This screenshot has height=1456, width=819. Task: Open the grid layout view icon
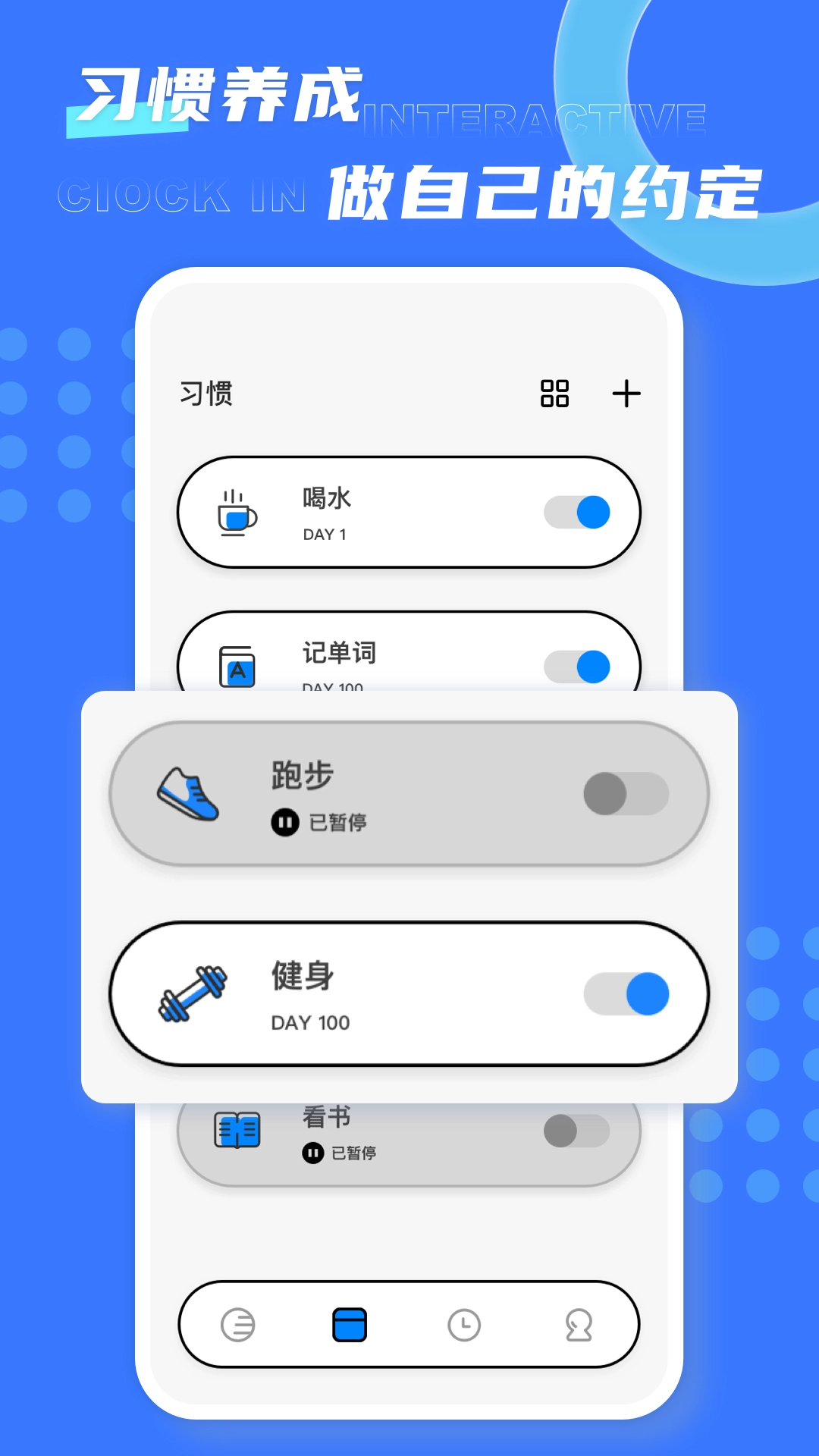tap(554, 394)
